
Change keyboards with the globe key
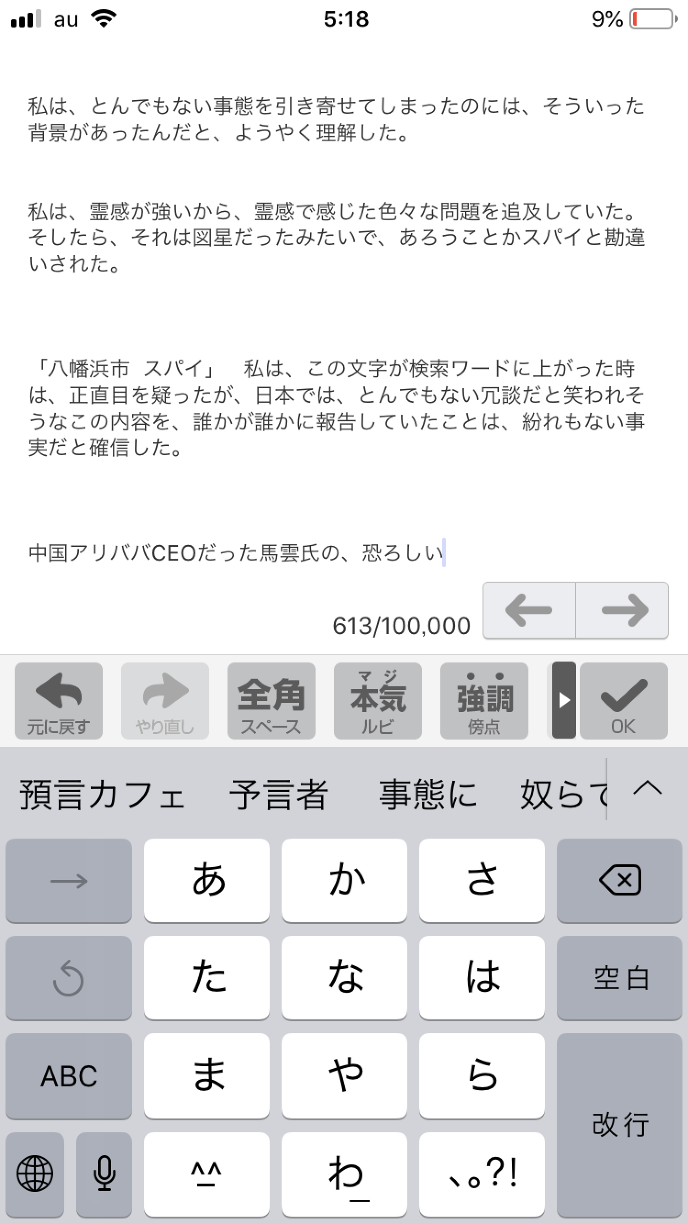[x=35, y=1173]
